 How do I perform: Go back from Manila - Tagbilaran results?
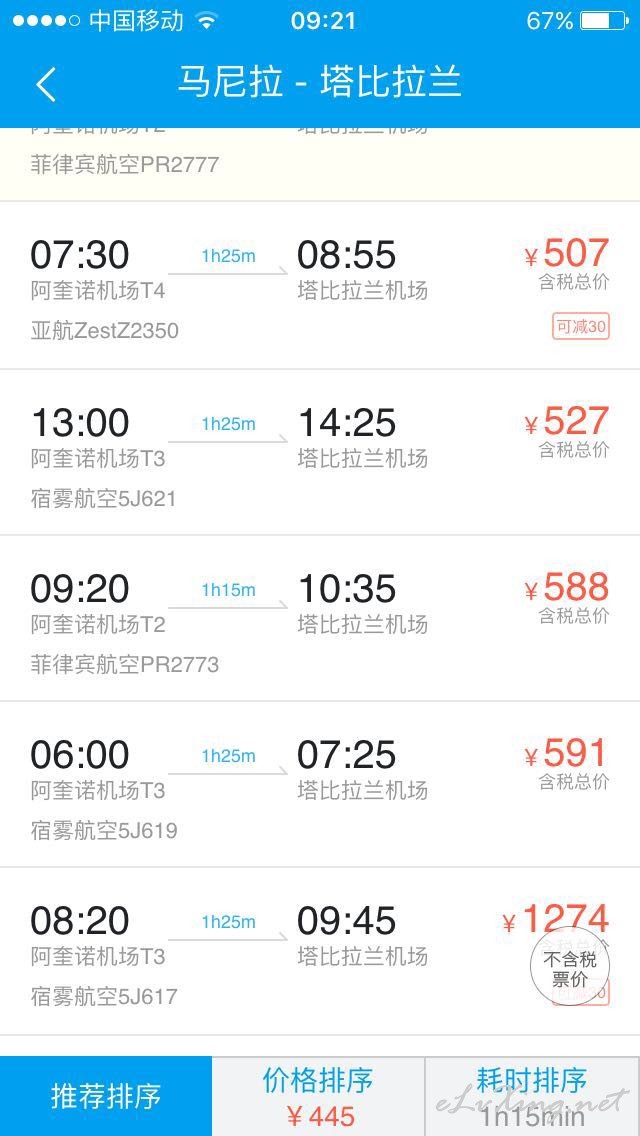pyautogui.click(x=46, y=83)
